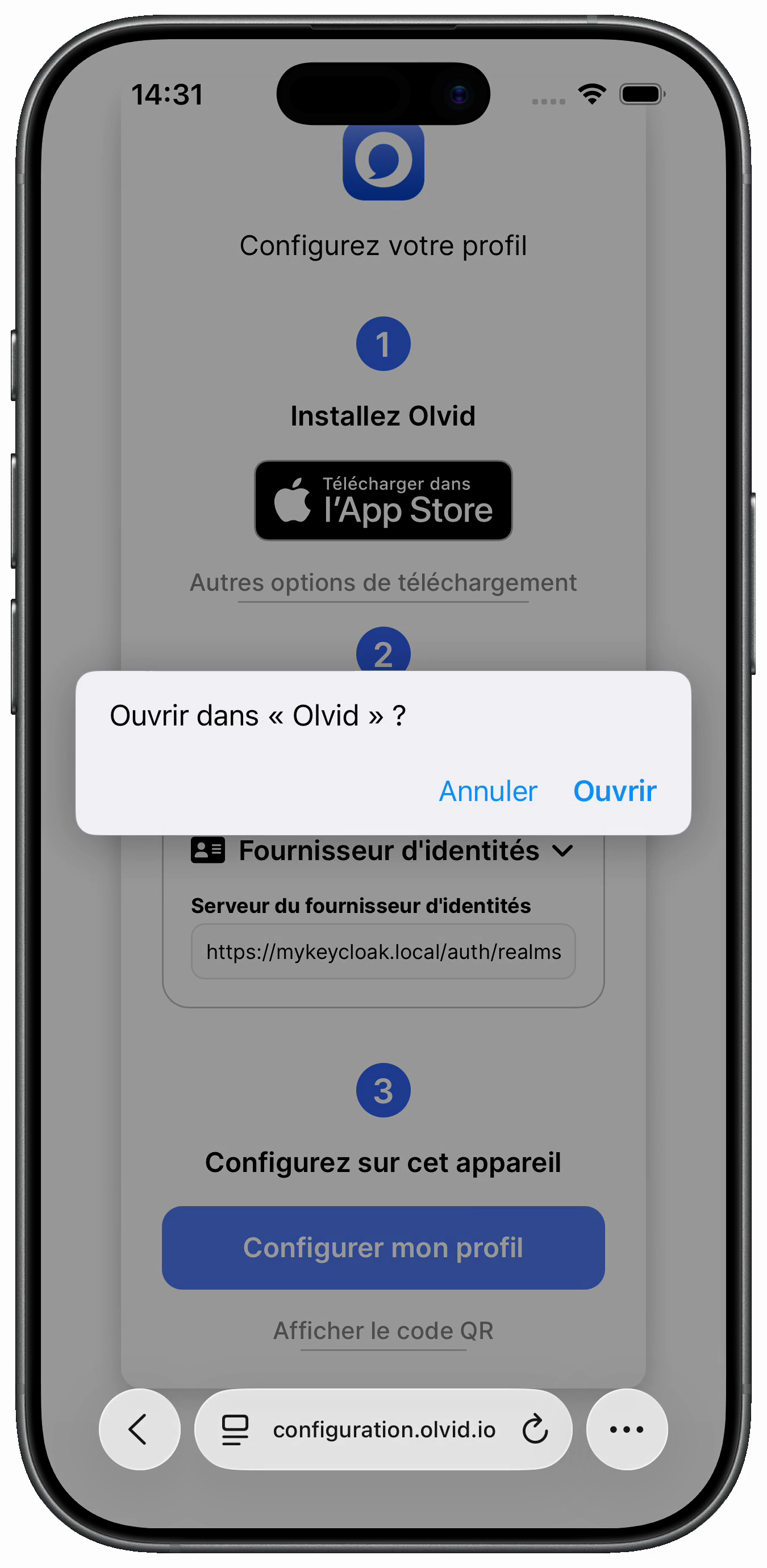
Task: Collapse the Fournisseur d'identités section
Action: click(x=564, y=850)
